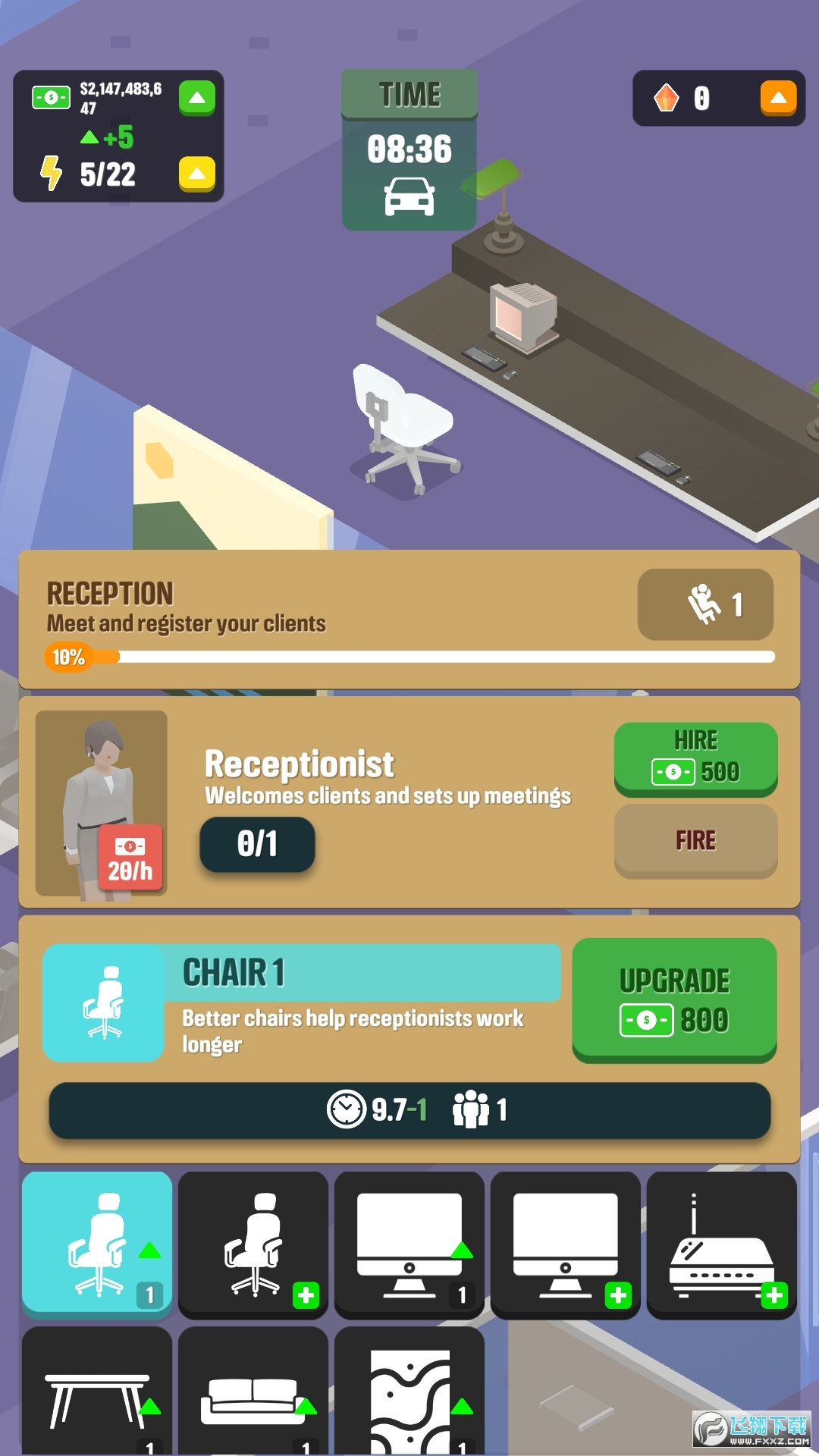Select the sofa item tile
The image size is (819, 1456).
253,1395
